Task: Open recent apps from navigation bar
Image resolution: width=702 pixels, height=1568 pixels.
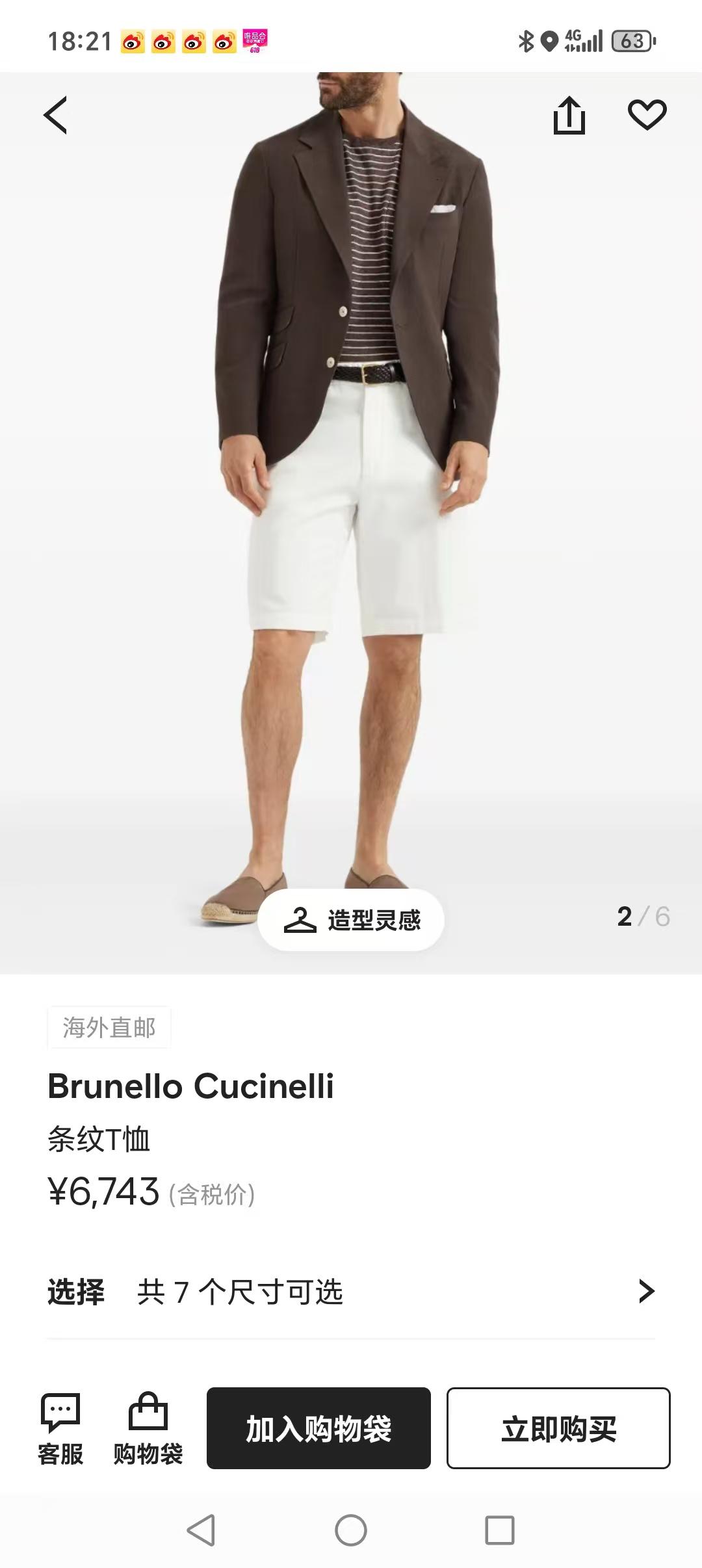Action: click(x=500, y=1530)
